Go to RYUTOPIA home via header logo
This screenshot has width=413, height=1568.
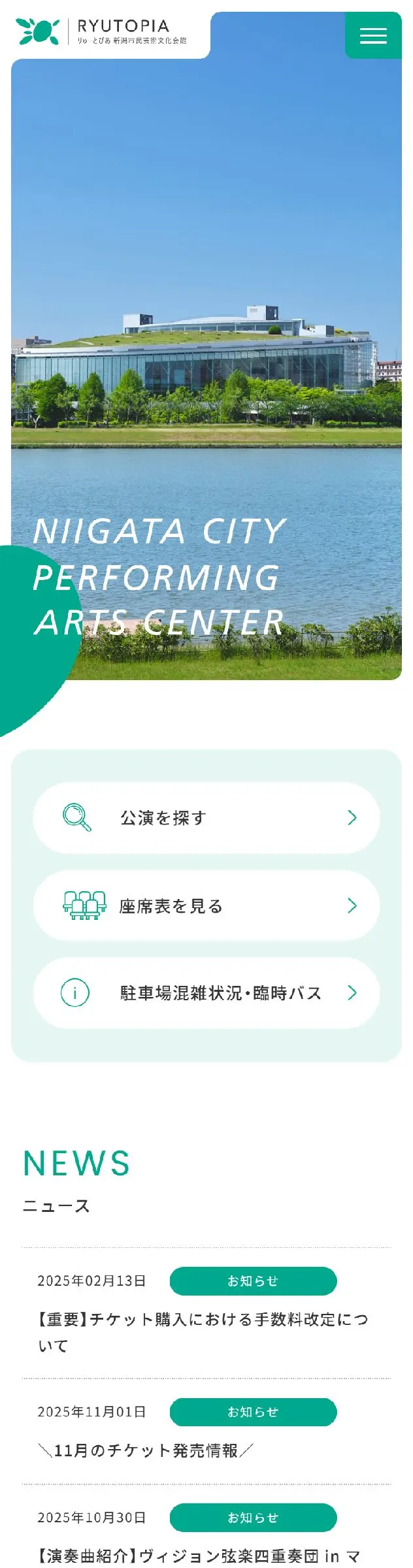tap(102, 31)
